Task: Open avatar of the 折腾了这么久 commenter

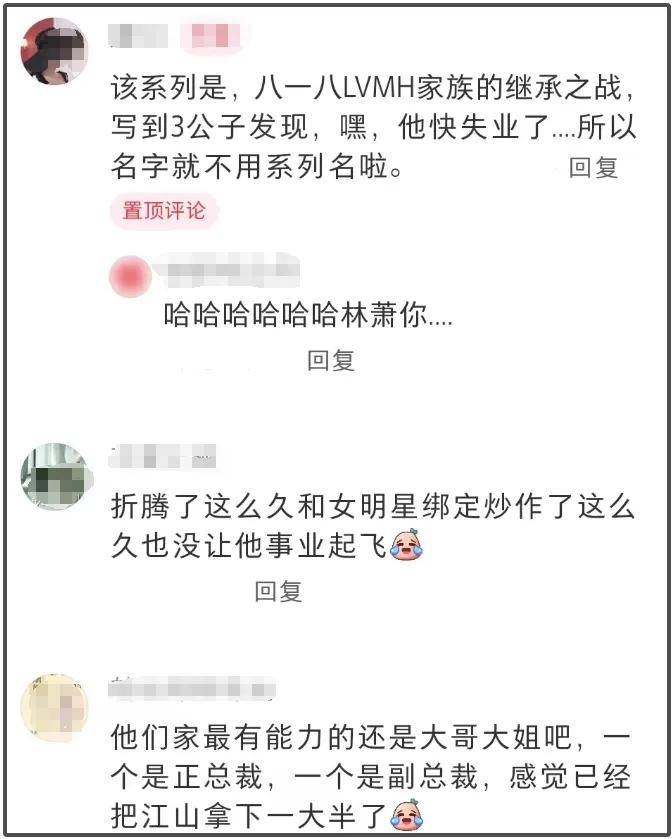Action: pyautogui.click(x=54, y=477)
